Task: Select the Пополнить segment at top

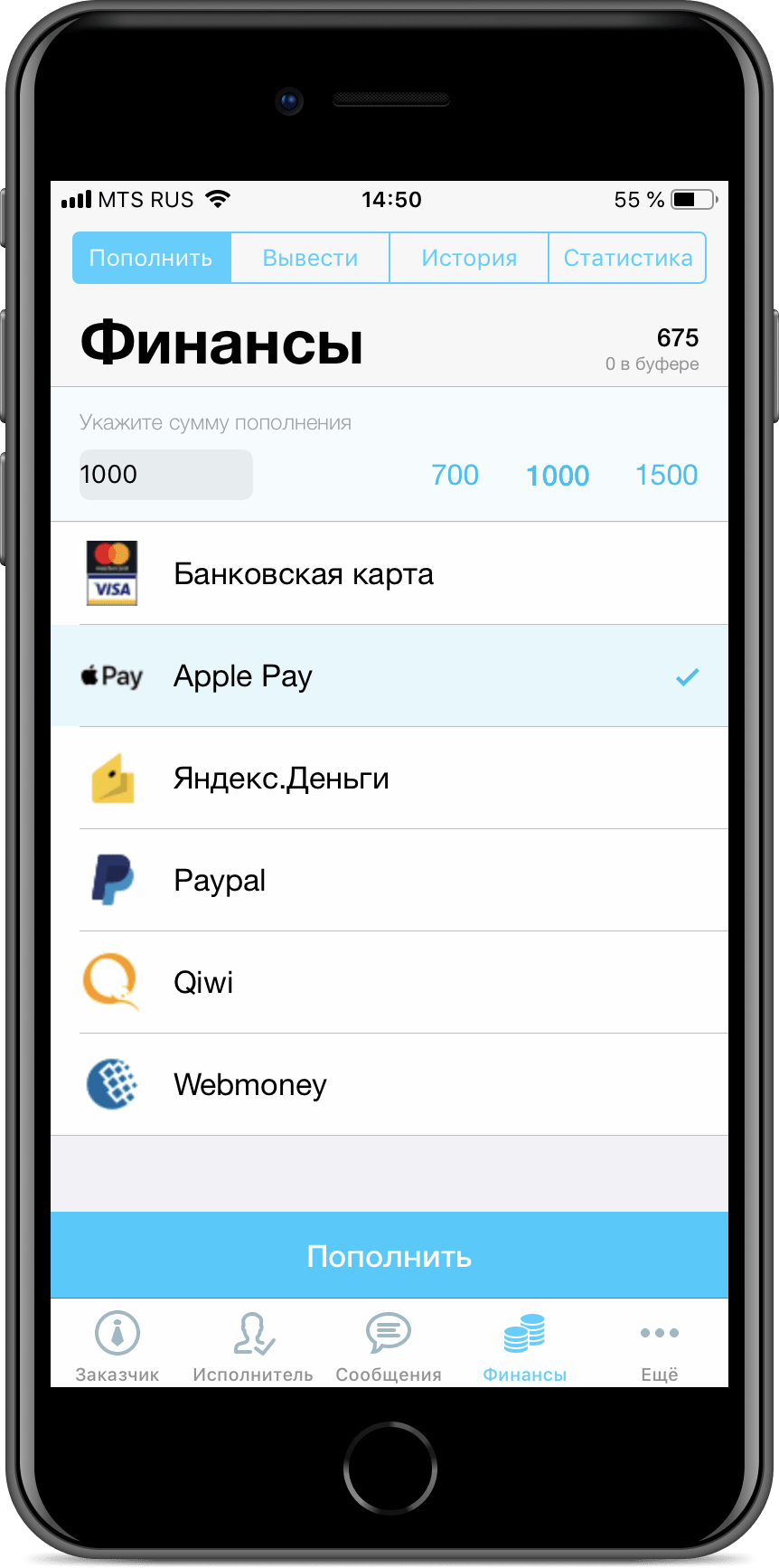Action: point(151,259)
